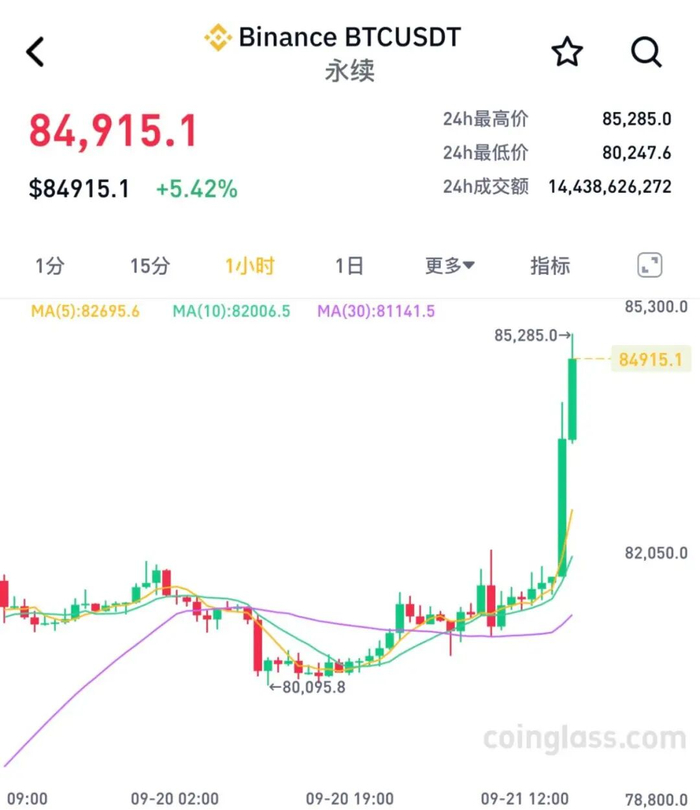Image resolution: width=700 pixels, height=810 pixels.
Task: Switch chart to 1分 interval
Action: click(50, 266)
